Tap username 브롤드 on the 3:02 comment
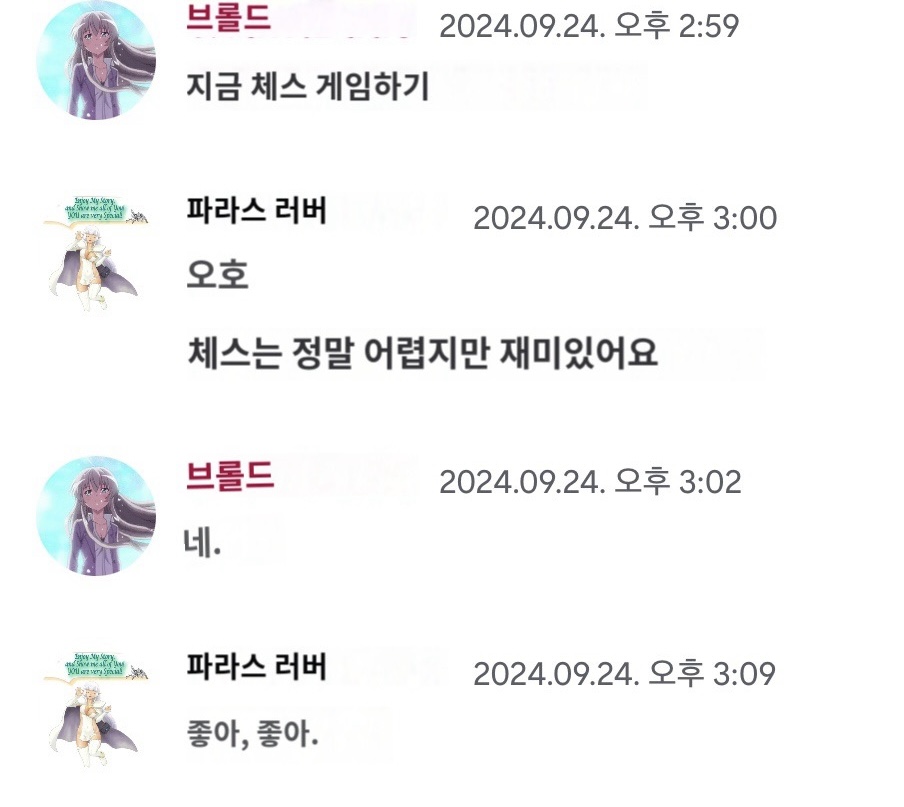 pos(230,476)
